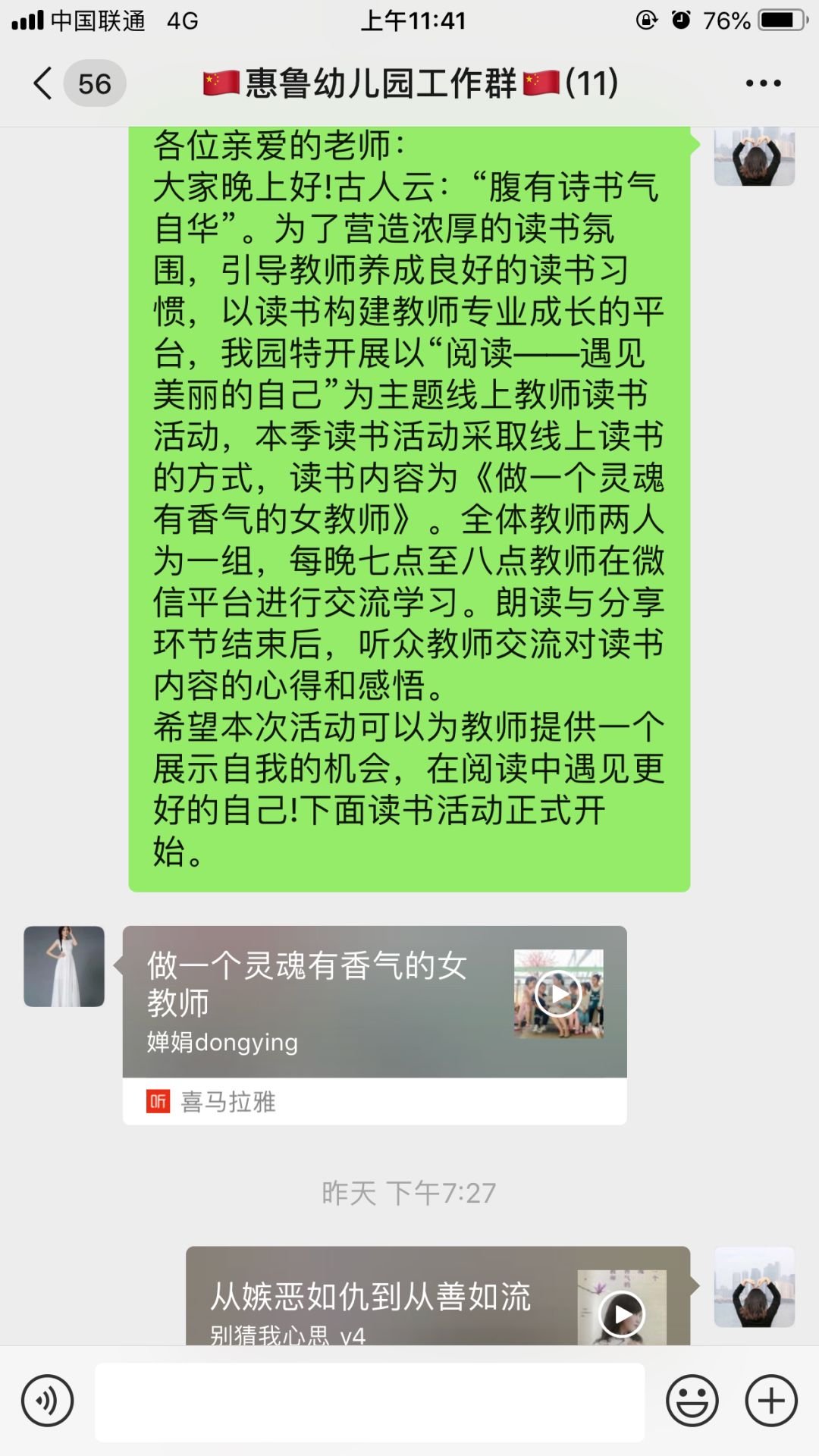Switch to voice message input
The image size is (819, 1456).
(x=47, y=1401)
